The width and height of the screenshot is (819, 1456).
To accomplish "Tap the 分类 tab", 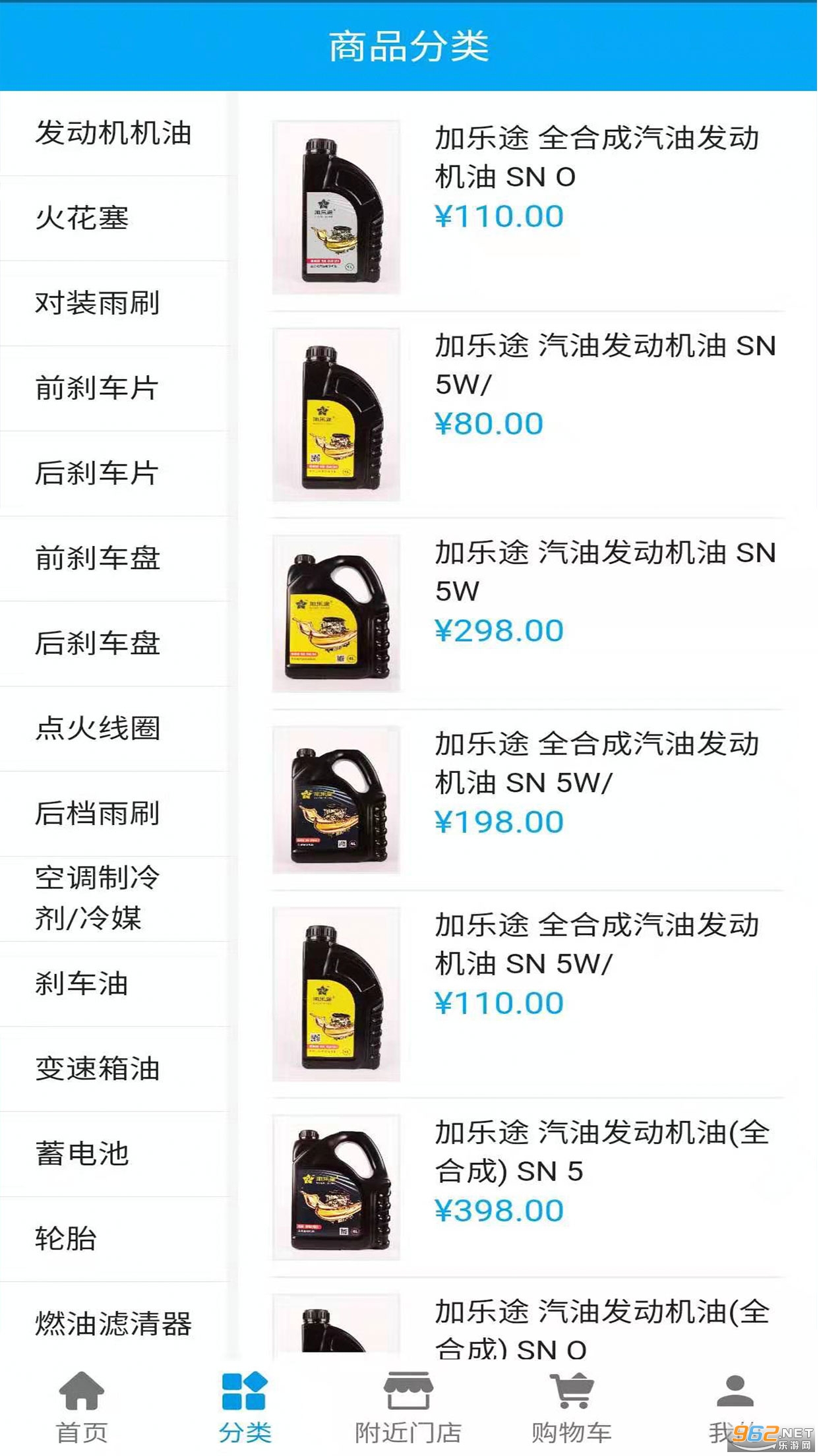I will coord(245,1406).
